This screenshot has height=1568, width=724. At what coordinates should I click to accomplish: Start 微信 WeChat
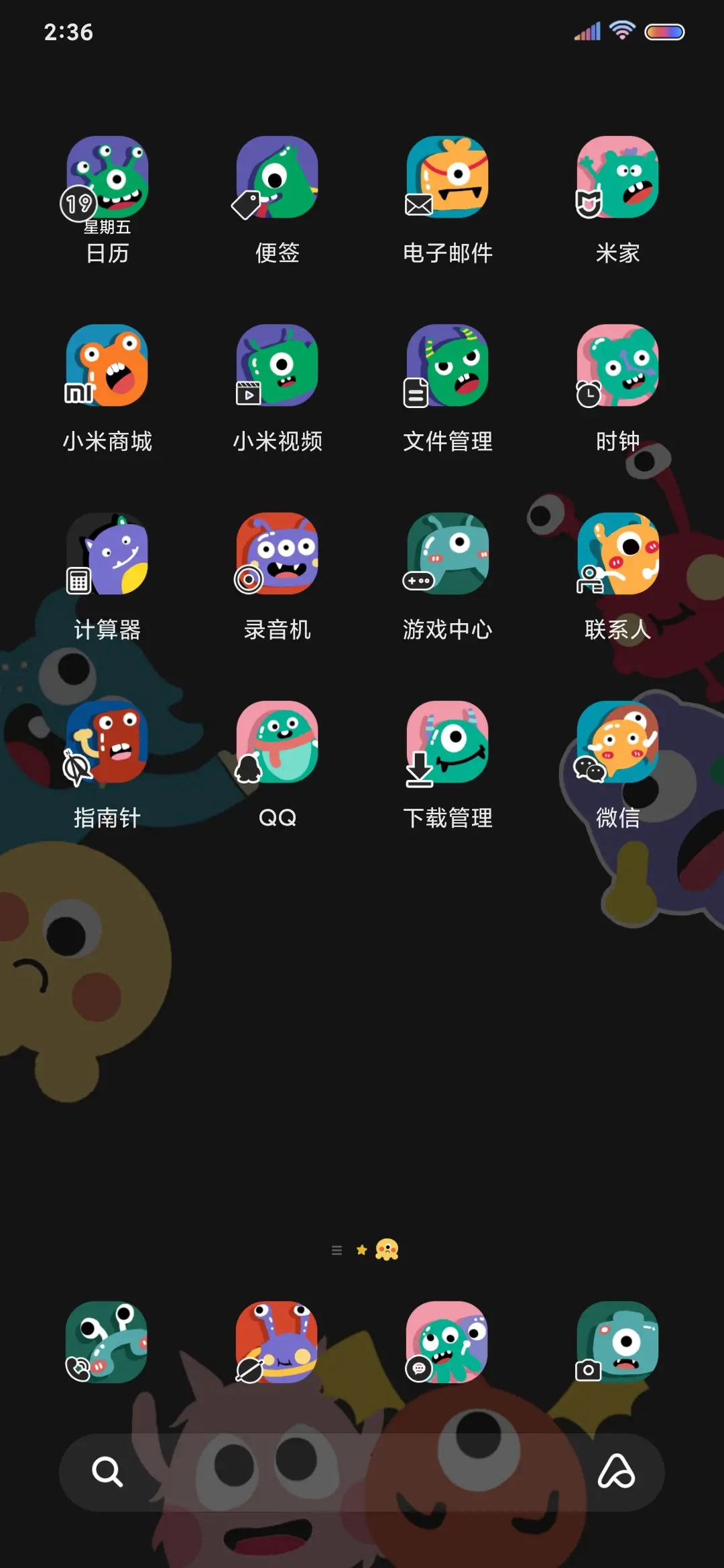pyautogui.click(x=618, y=745)
